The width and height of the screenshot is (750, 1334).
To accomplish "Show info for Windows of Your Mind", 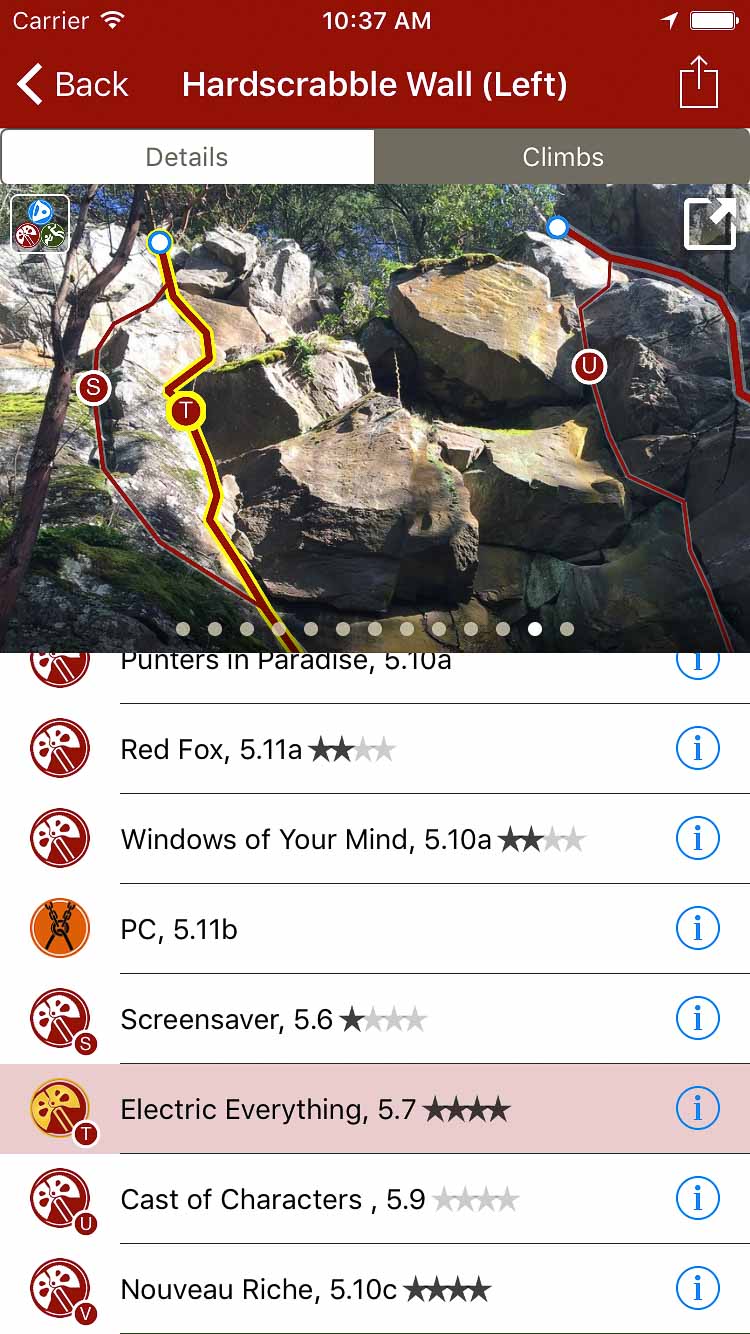I will (698, 839).
